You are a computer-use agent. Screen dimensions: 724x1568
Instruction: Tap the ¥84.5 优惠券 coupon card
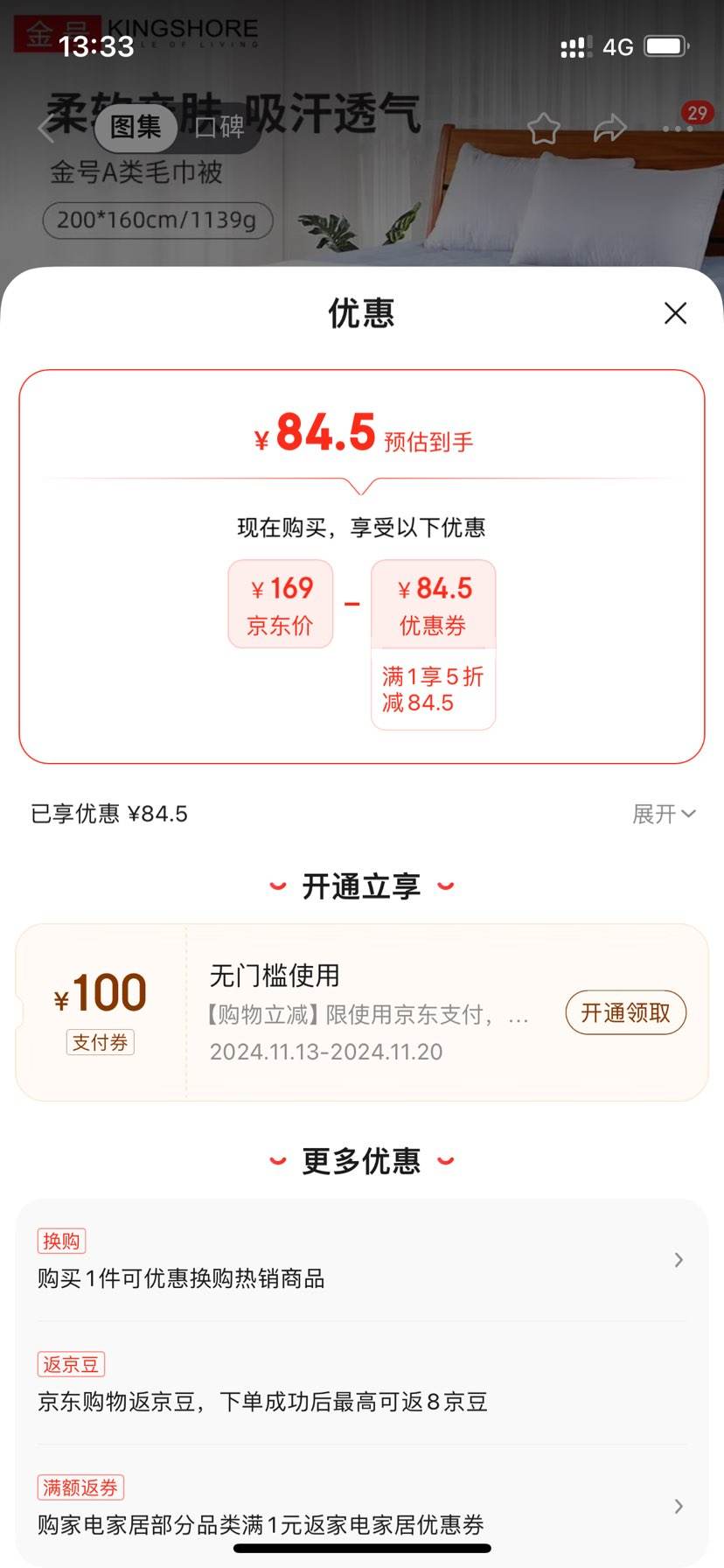click(x=433, y=604)
